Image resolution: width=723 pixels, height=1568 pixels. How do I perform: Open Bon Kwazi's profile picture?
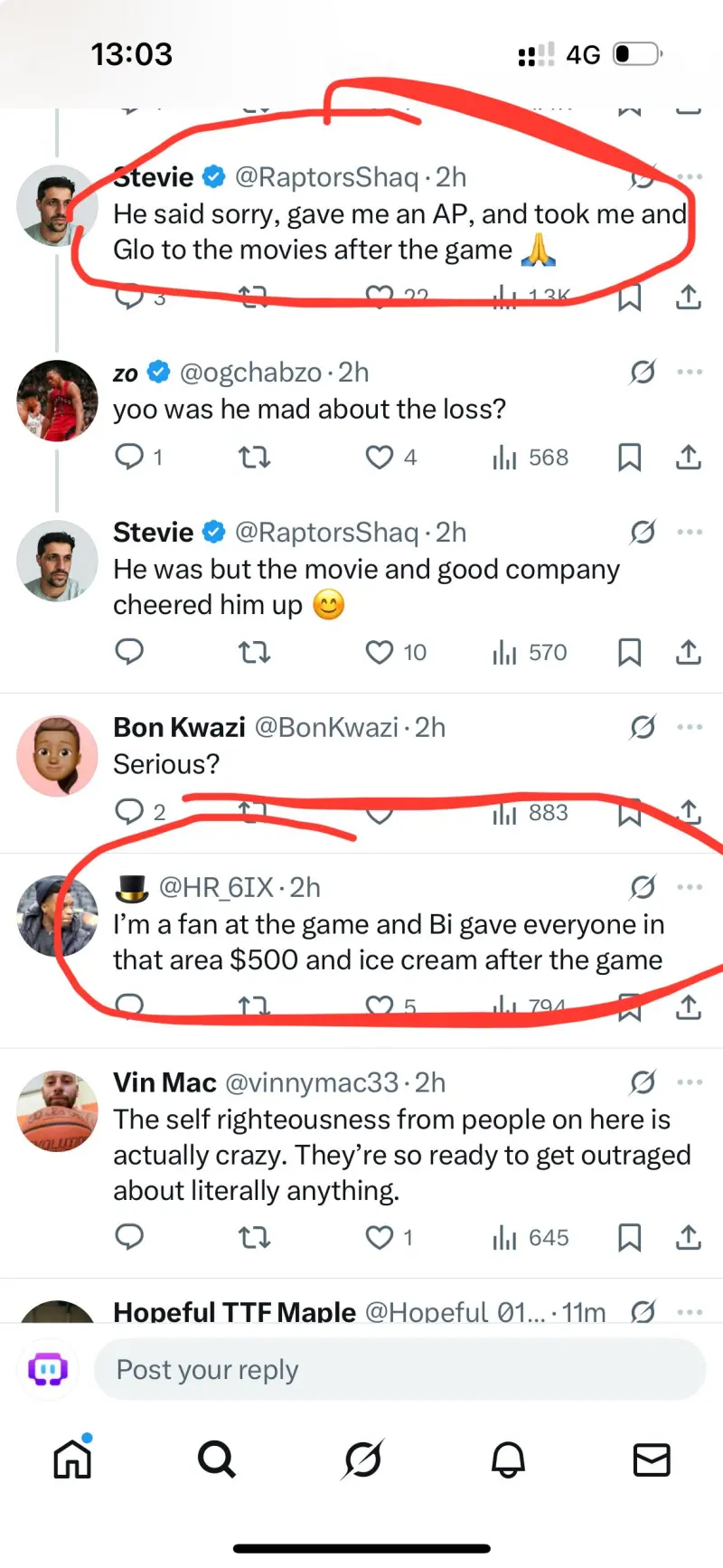point(57,757)
